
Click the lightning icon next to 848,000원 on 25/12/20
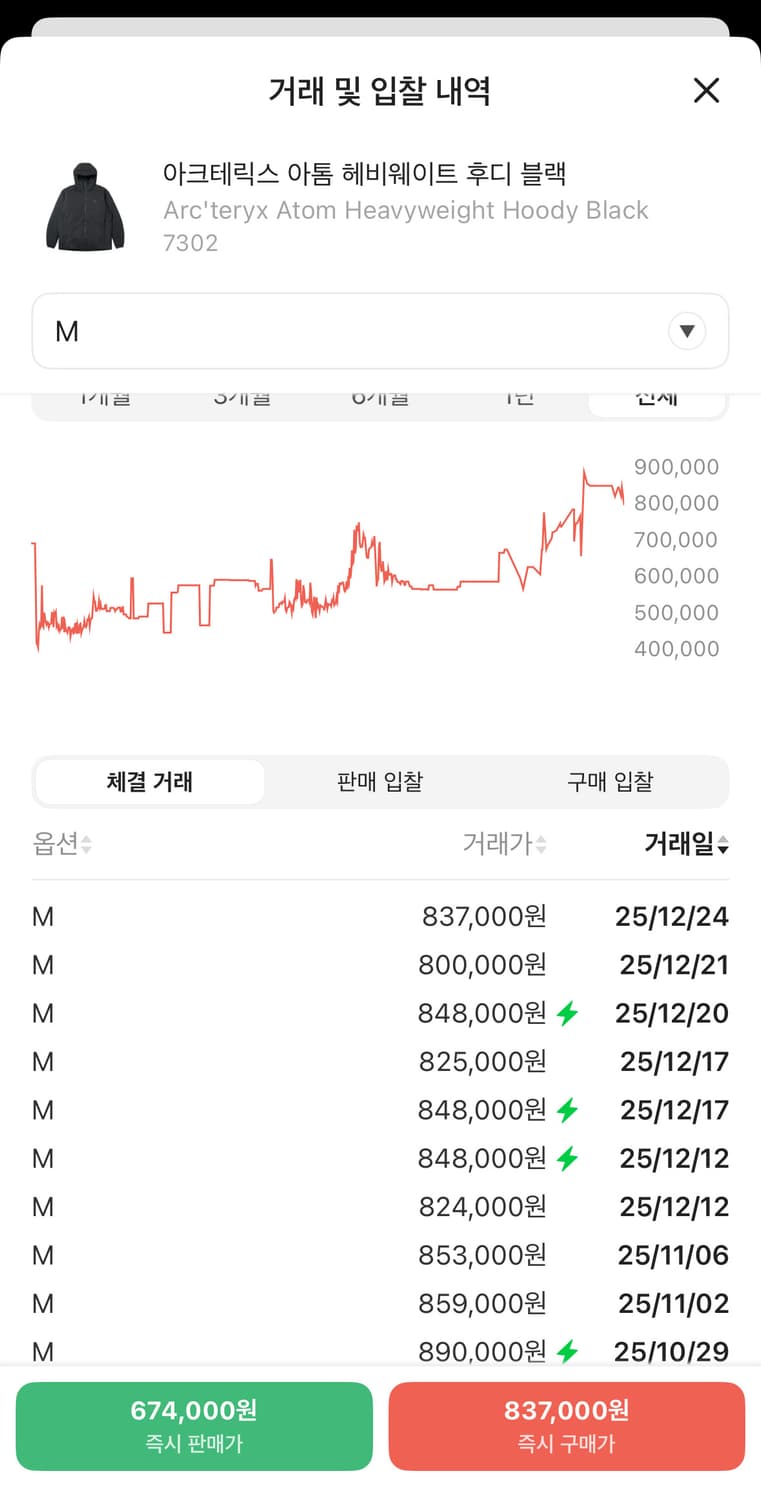tap(568, 1013)
